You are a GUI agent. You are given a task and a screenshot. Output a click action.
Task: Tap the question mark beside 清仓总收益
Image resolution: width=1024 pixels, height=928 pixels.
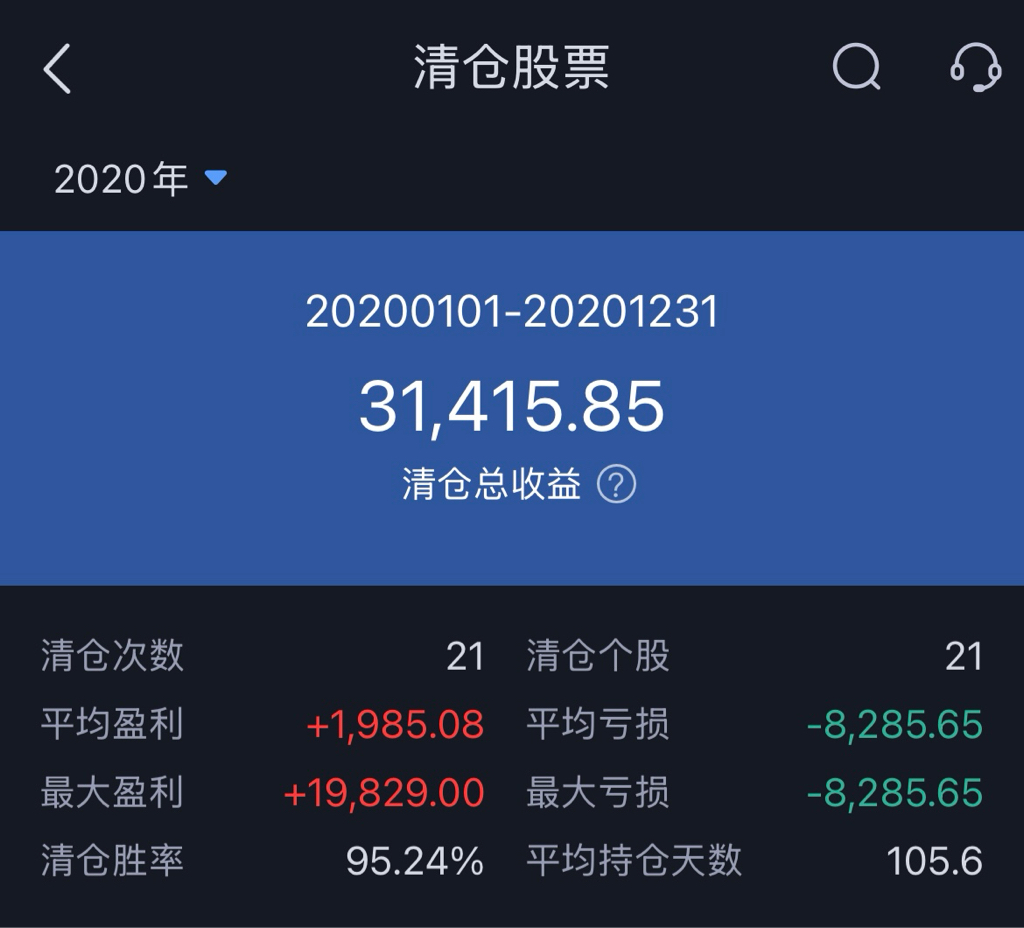tap(616, 485)
